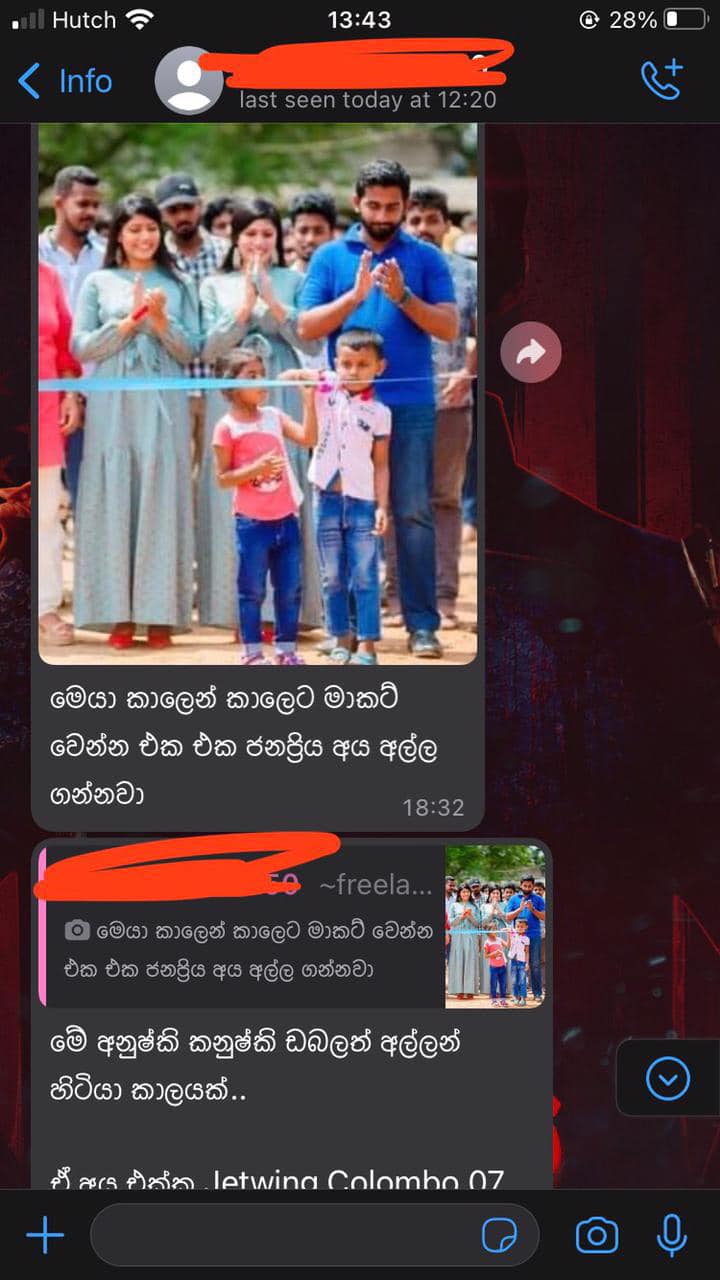
Task: Forward the ribbon-cutting photo message
Action: (531, 352)
